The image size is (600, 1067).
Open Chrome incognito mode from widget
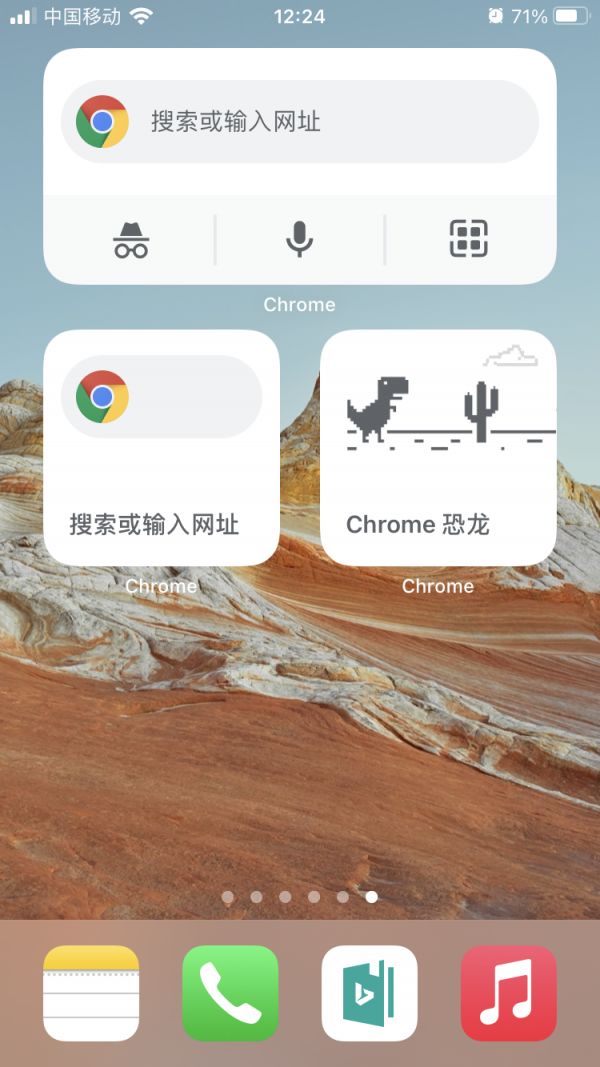(x=131, y=240)
